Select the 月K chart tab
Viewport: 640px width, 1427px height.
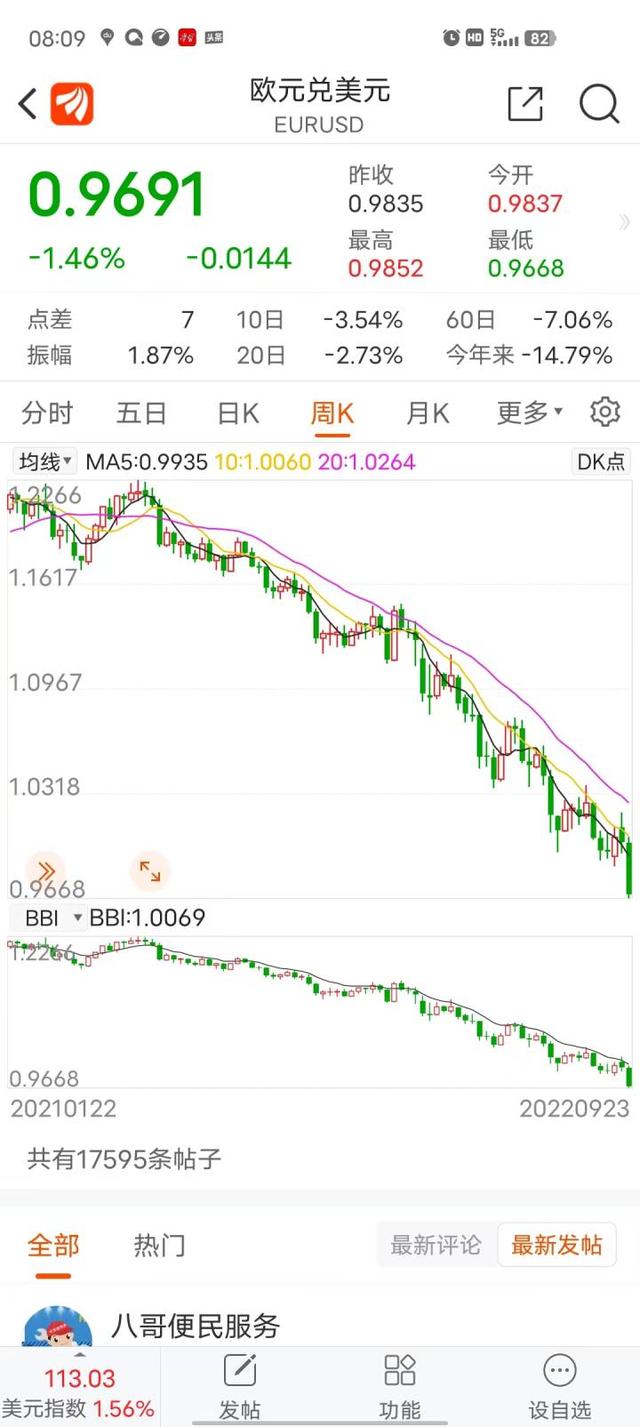coord(427,412)
